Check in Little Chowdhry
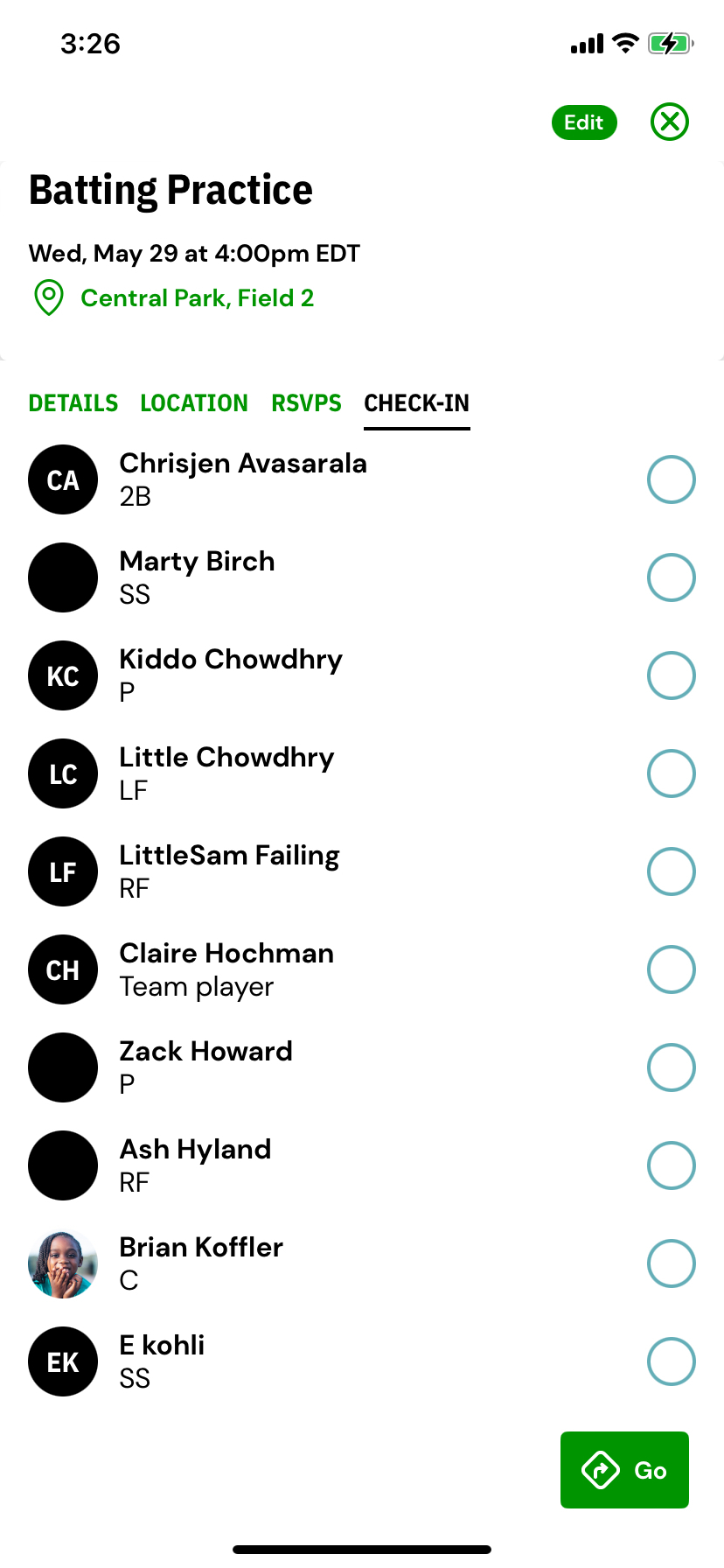Viewport: 724px width, 1568px height. coord(671,773)
